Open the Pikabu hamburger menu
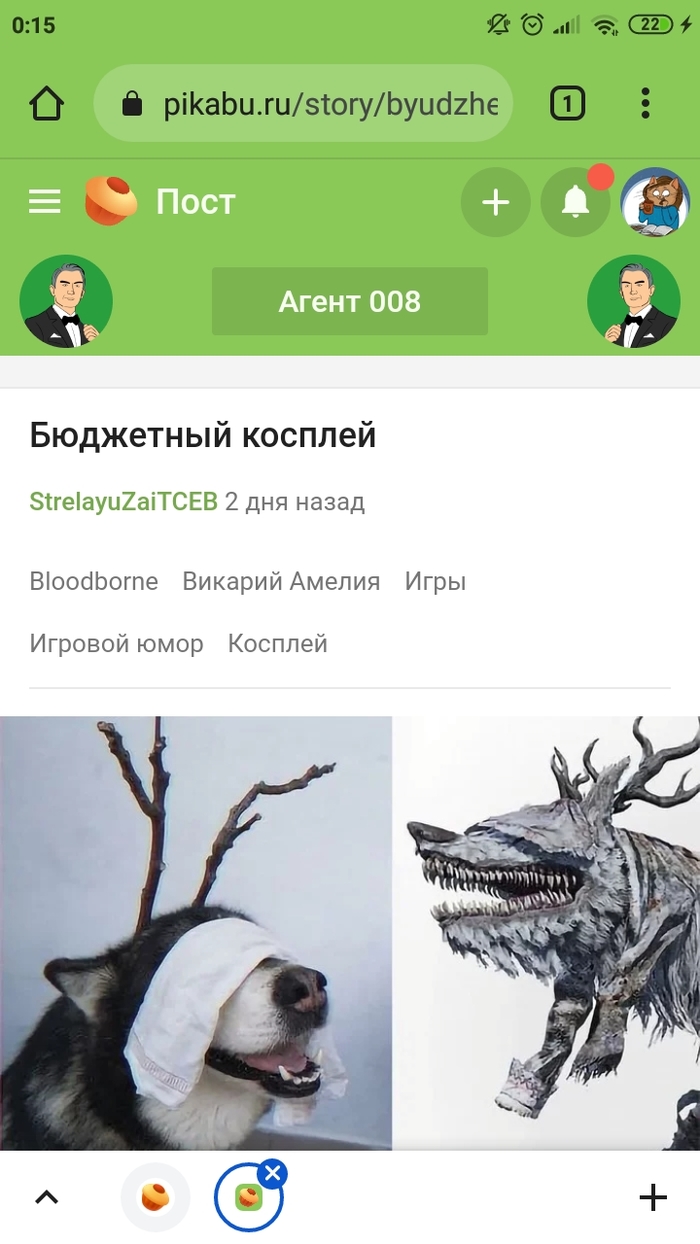Image resolution: width=700 pixels, height=1244 pixels. pyautogui.click(x=45, y=202)
